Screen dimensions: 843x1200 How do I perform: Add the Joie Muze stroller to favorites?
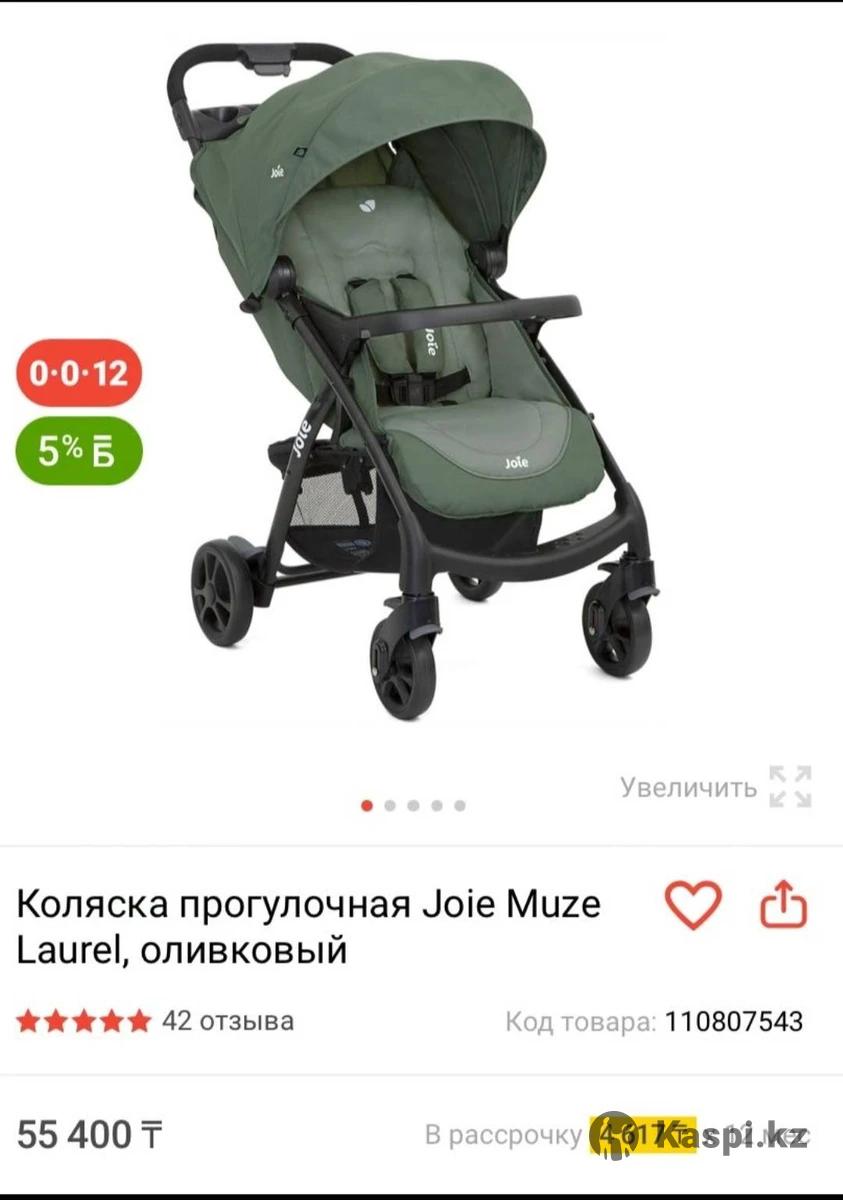[693, 905]
